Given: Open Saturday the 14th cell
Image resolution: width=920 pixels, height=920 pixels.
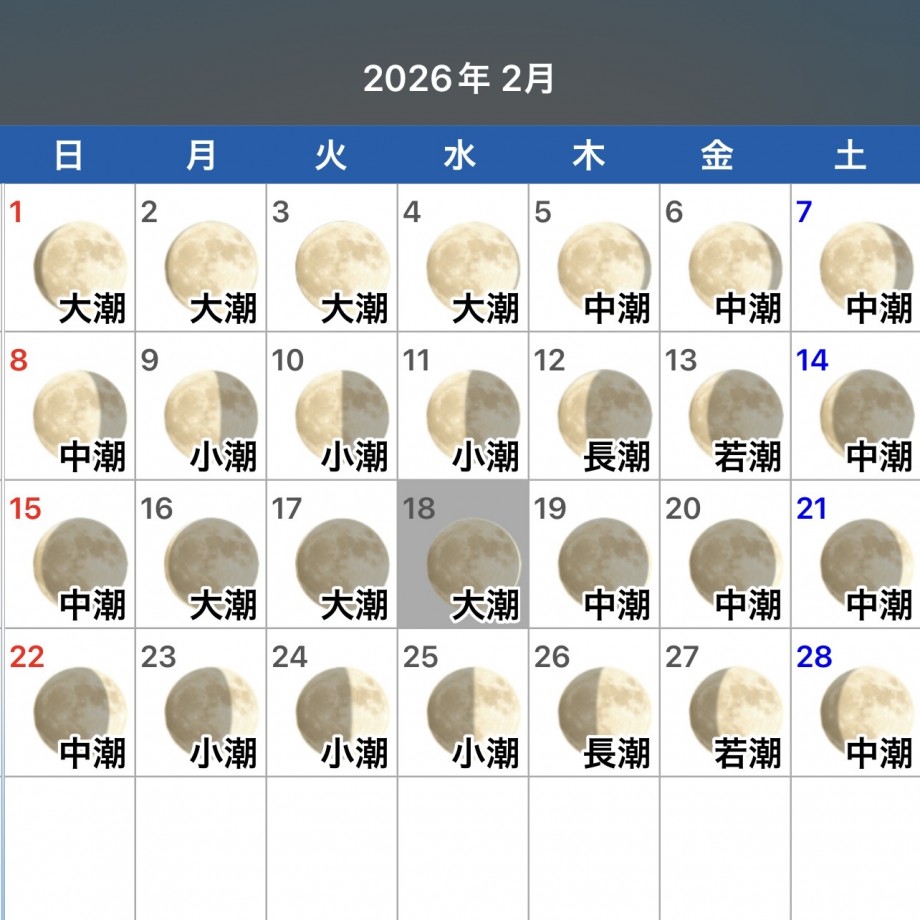Looking at the screenshot, I should (x=856, y=407).
